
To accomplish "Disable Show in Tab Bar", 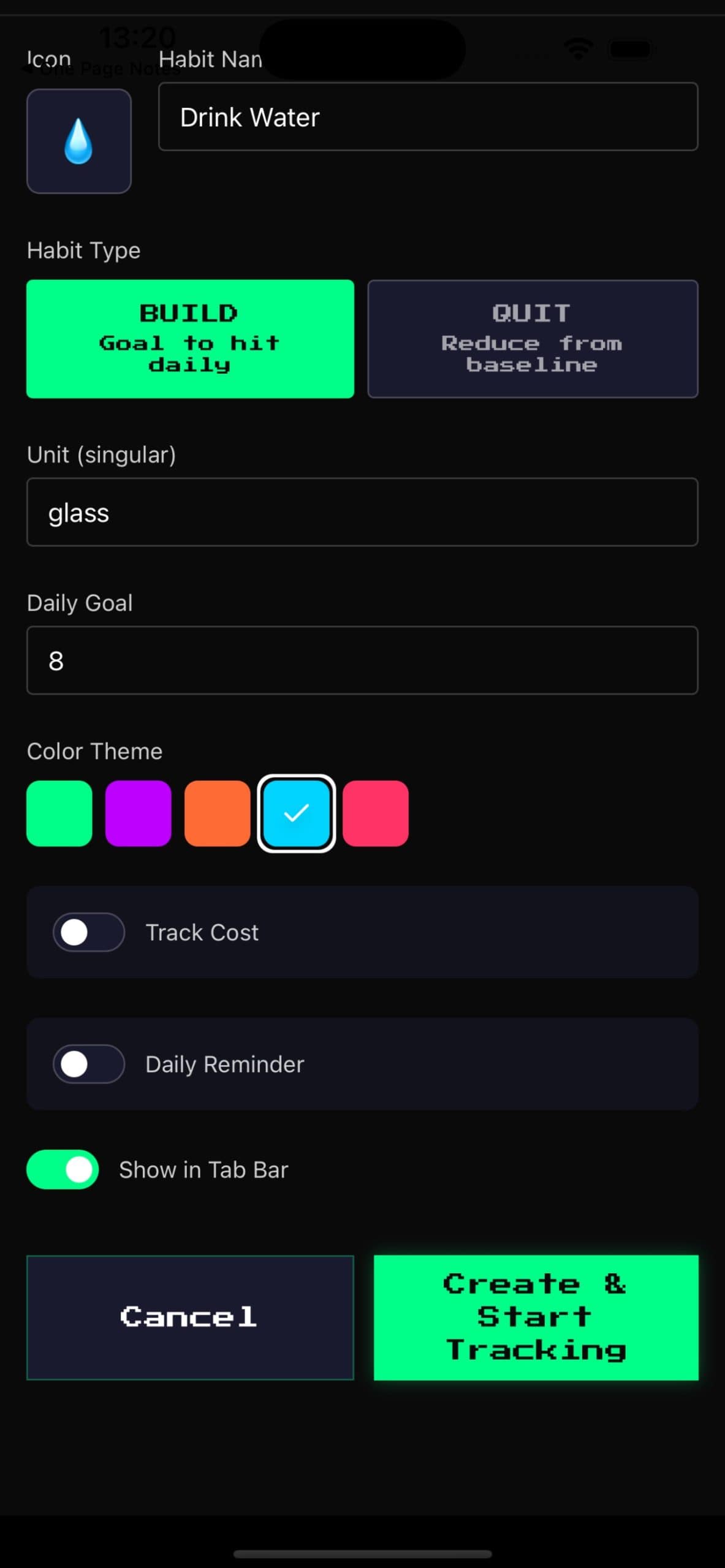I will (61, 1169).
